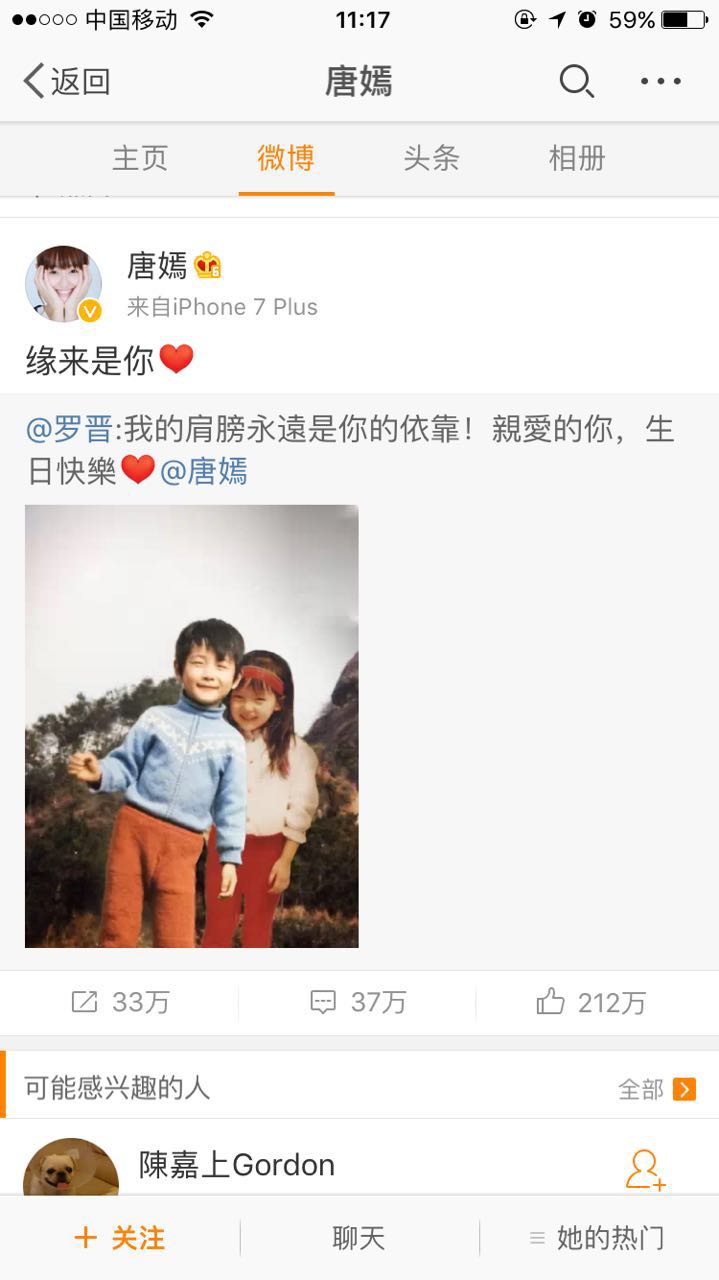
Task: Go back using the 返回 button
Action: [x=66, y=81]
